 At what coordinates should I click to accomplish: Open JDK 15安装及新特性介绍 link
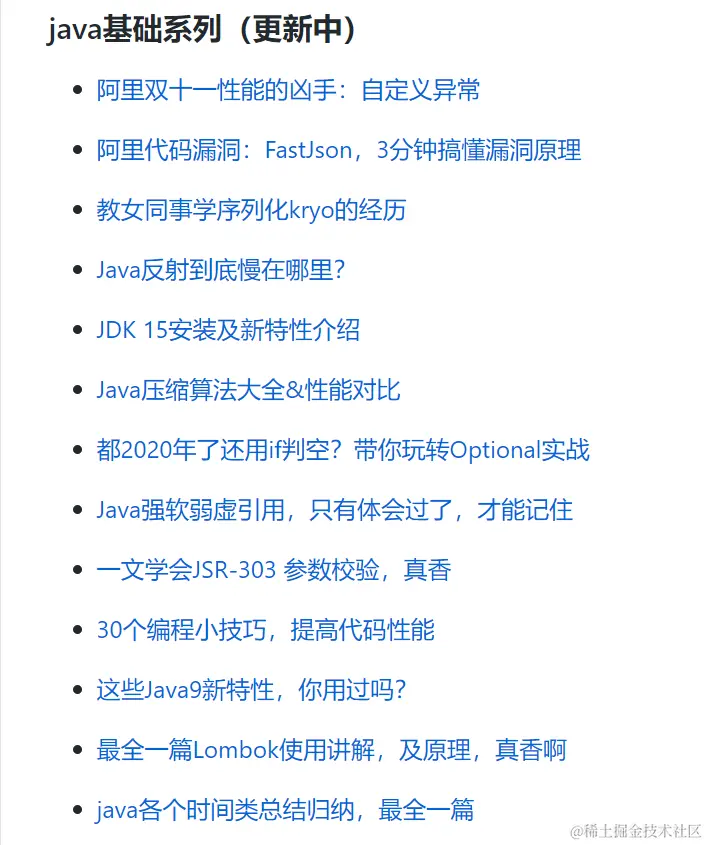coord(228,330)
